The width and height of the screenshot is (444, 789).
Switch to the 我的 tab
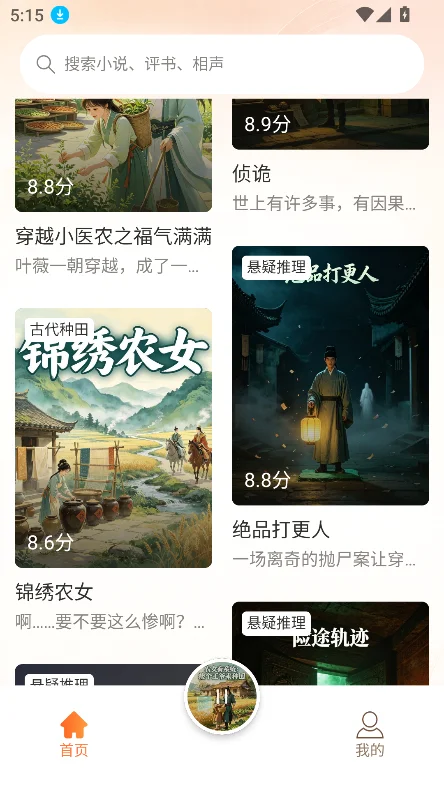point(370,734)
